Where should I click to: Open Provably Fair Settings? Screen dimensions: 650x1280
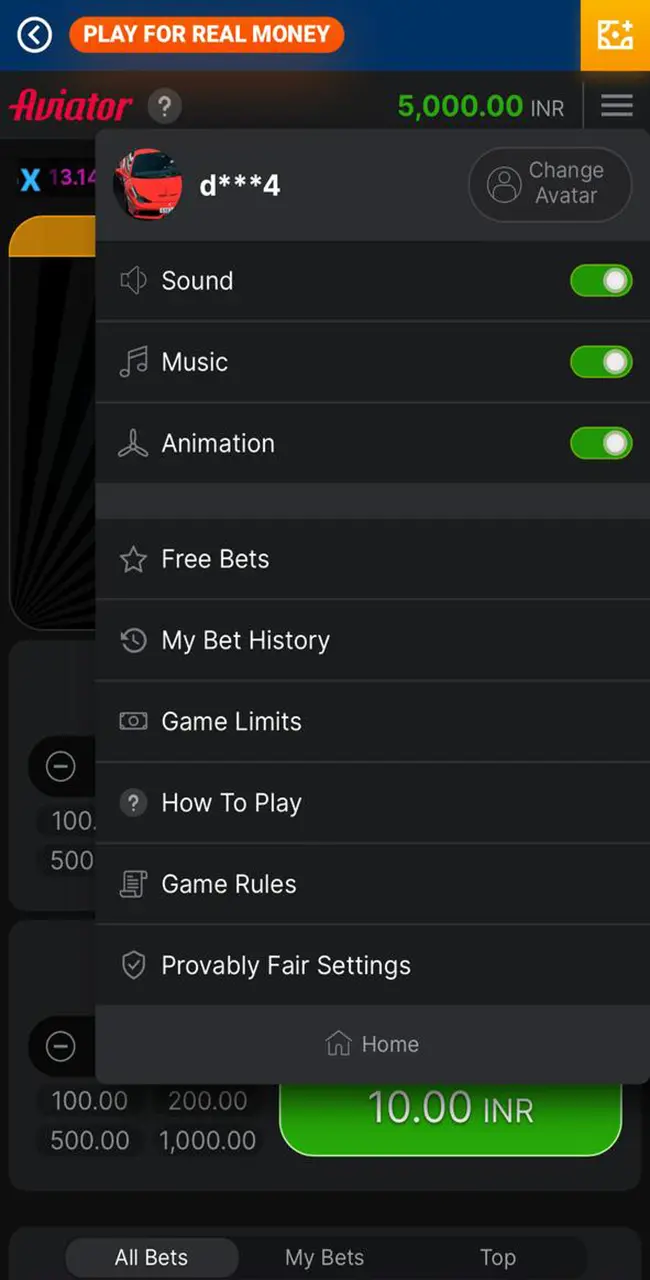tap(286, 965)
